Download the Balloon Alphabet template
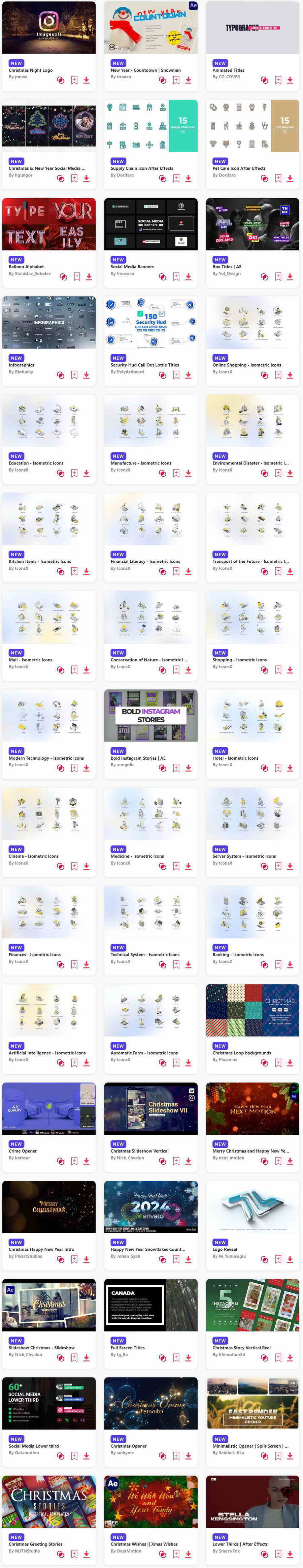The height and width of the screenshot is (1568, 303). 89,277
